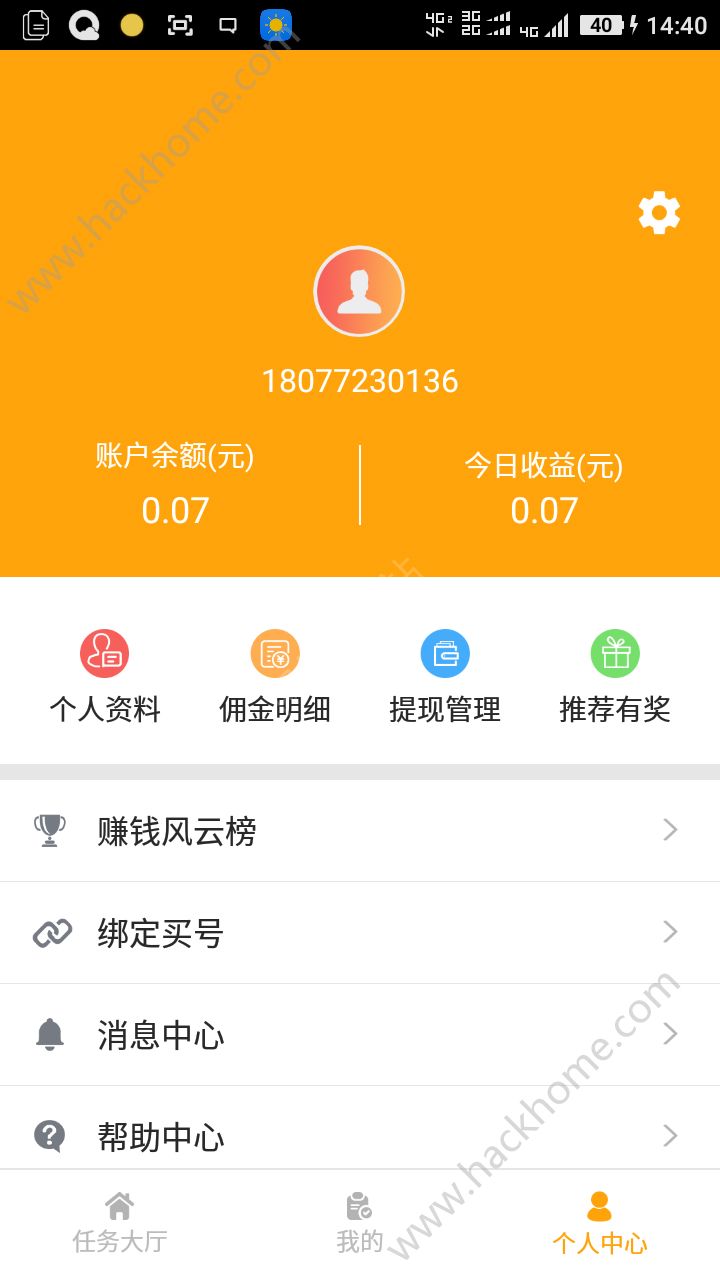Switch to the 任务大厅 tab
This screenshot has width=720, height=1280.
point(119,1222)
